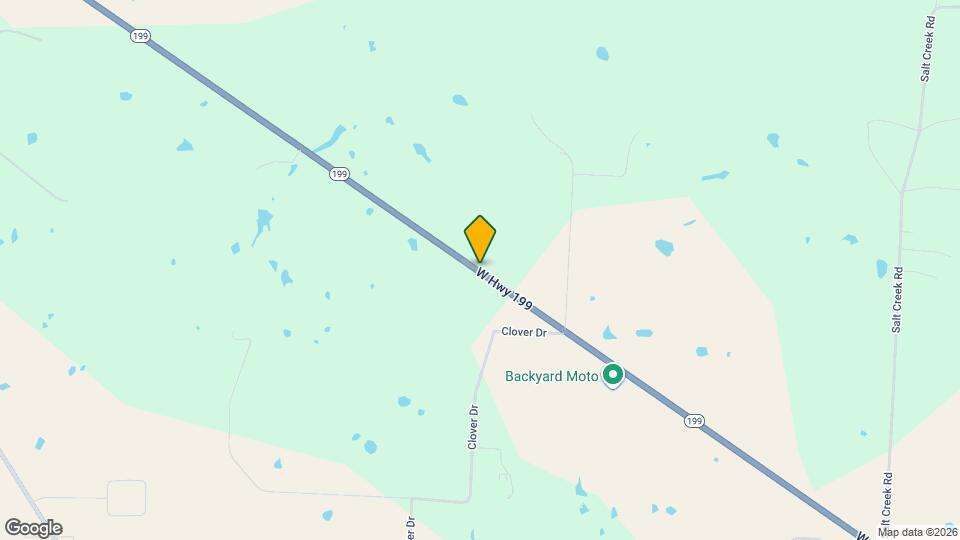Image resolution: width=960 pixels, height=540 pixels.
Task: Tap the orange location marker on Hwy 199
Action: (480, 238)
